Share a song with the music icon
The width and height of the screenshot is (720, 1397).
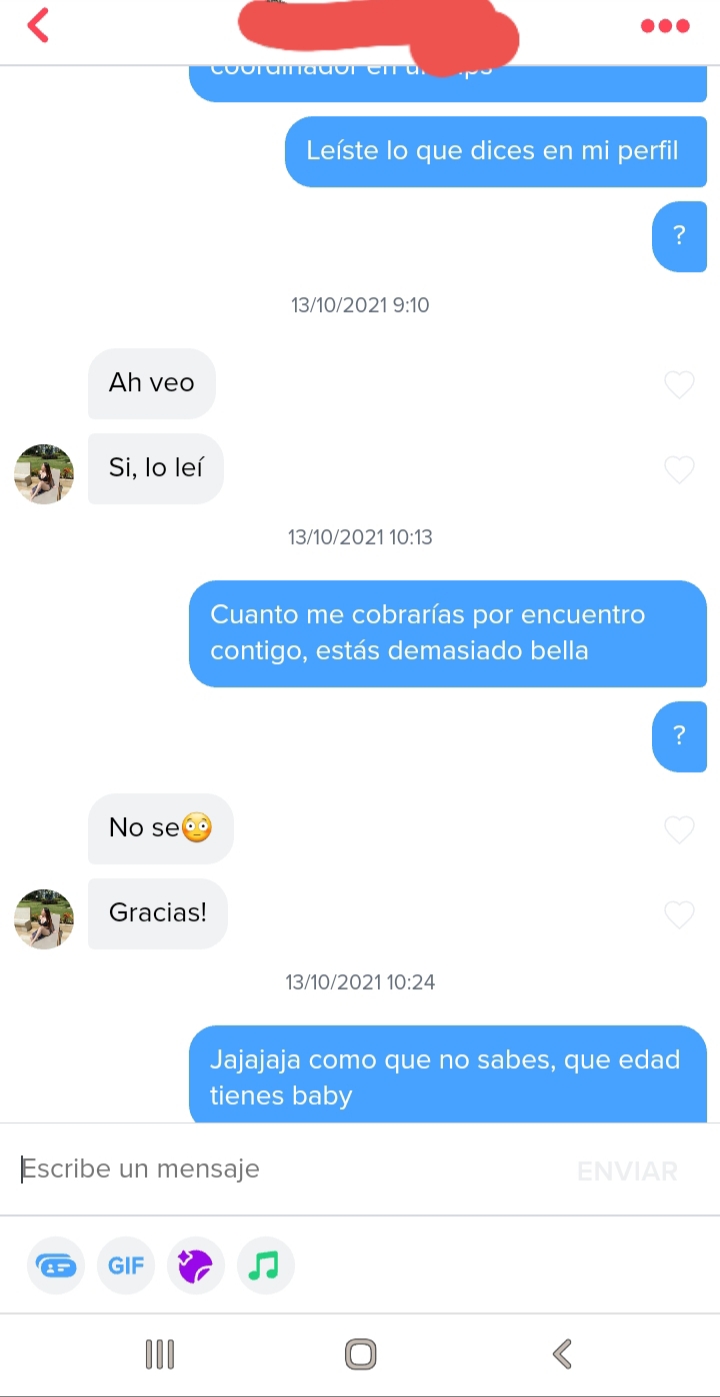265,1266
